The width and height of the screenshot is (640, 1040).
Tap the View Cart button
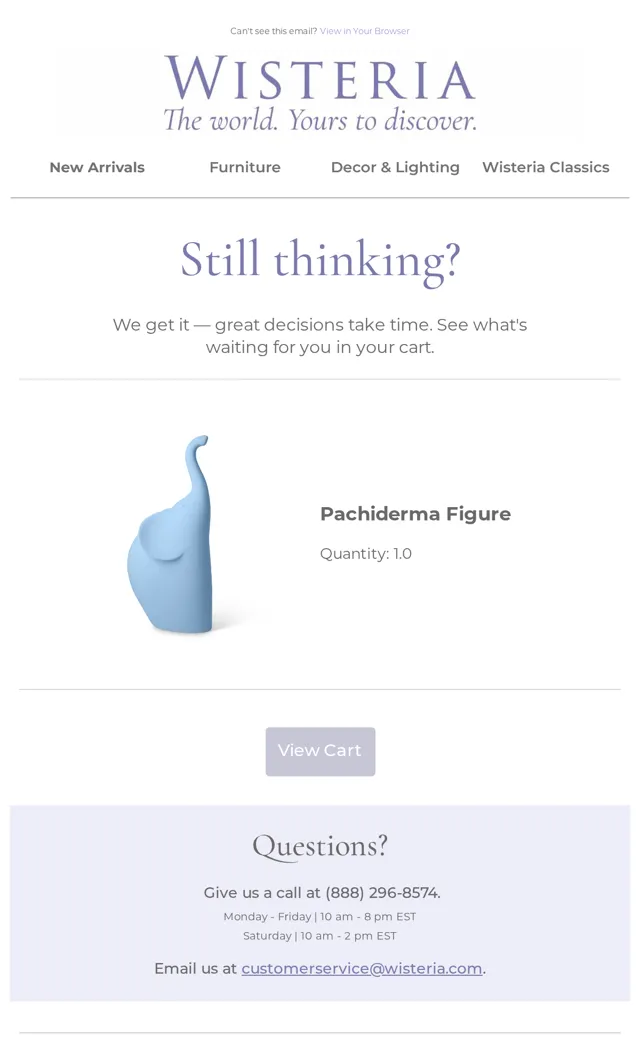click(320, 751)
